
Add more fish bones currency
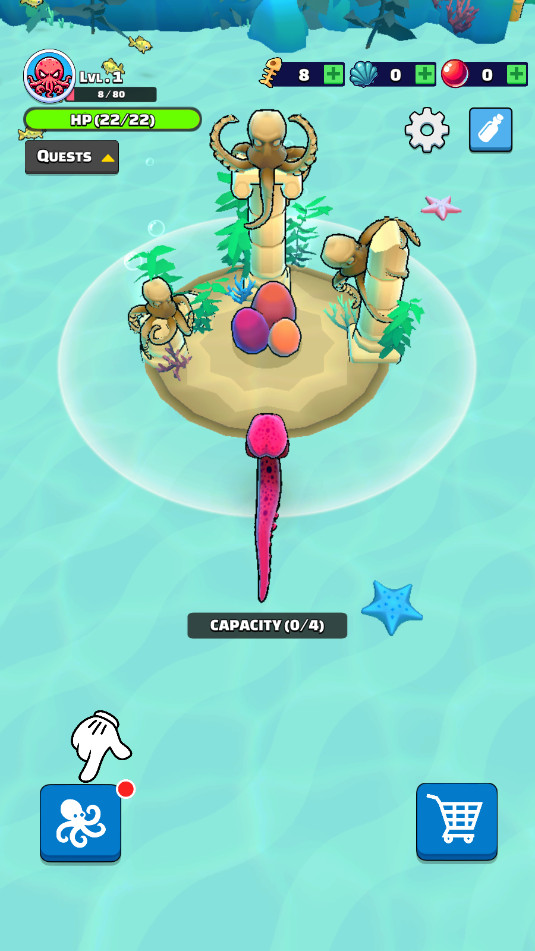tap(333, 75)
